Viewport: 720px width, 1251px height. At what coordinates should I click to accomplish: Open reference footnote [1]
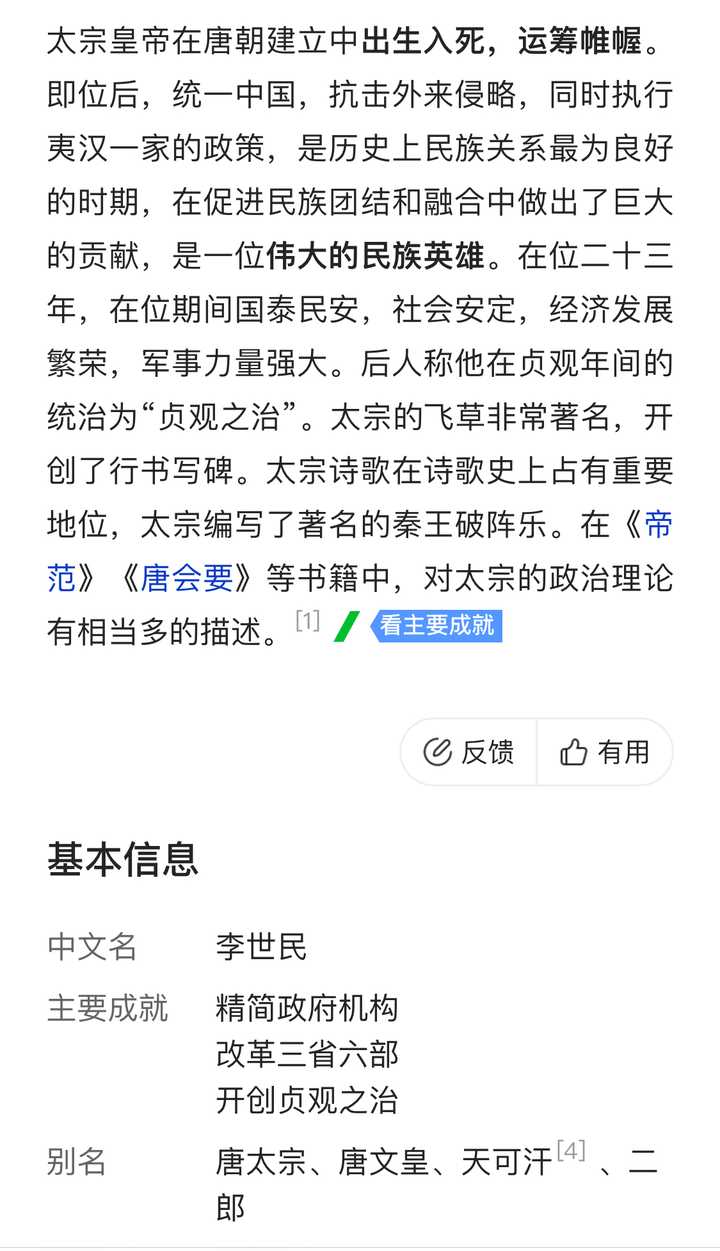click(x=308, y=621)
